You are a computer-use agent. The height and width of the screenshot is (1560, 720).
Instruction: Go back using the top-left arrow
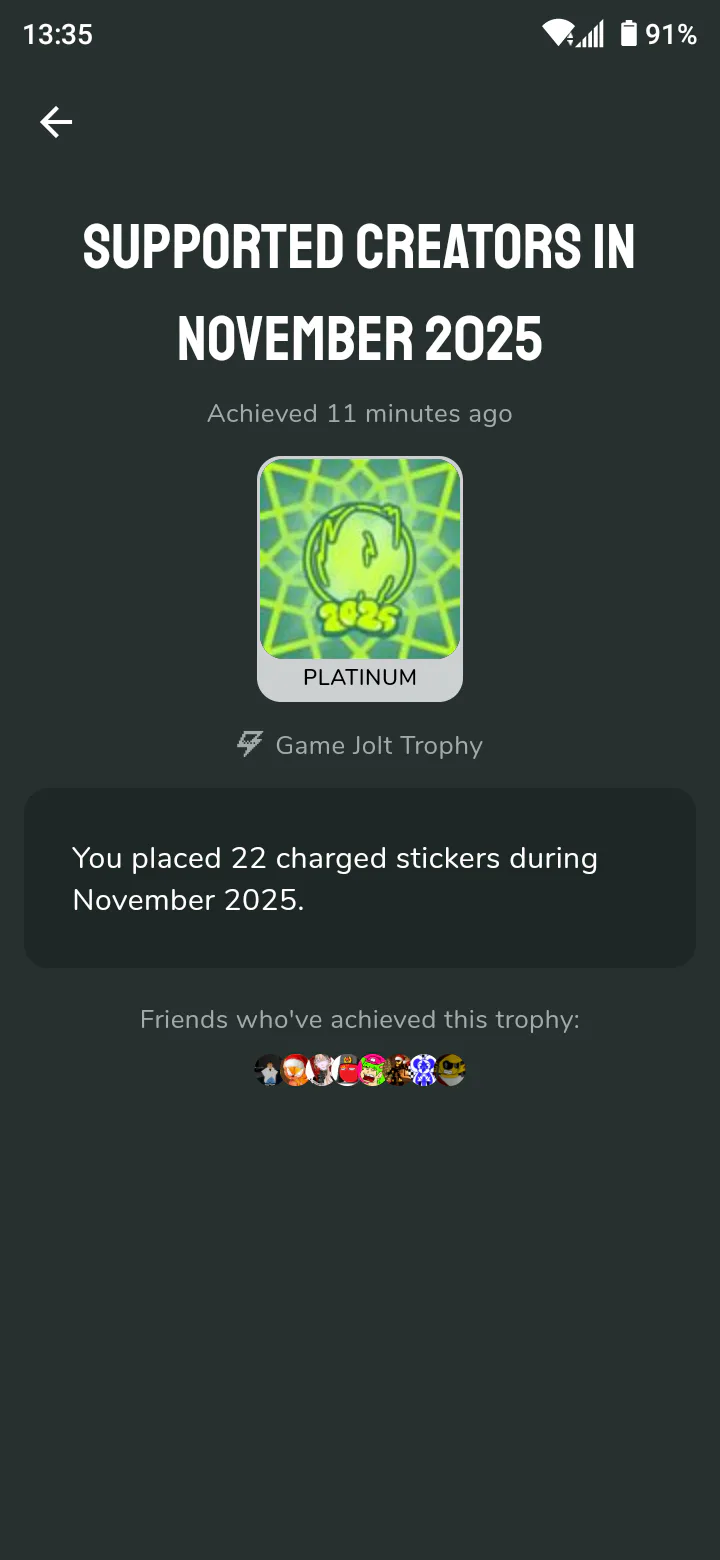pos(56,122)
